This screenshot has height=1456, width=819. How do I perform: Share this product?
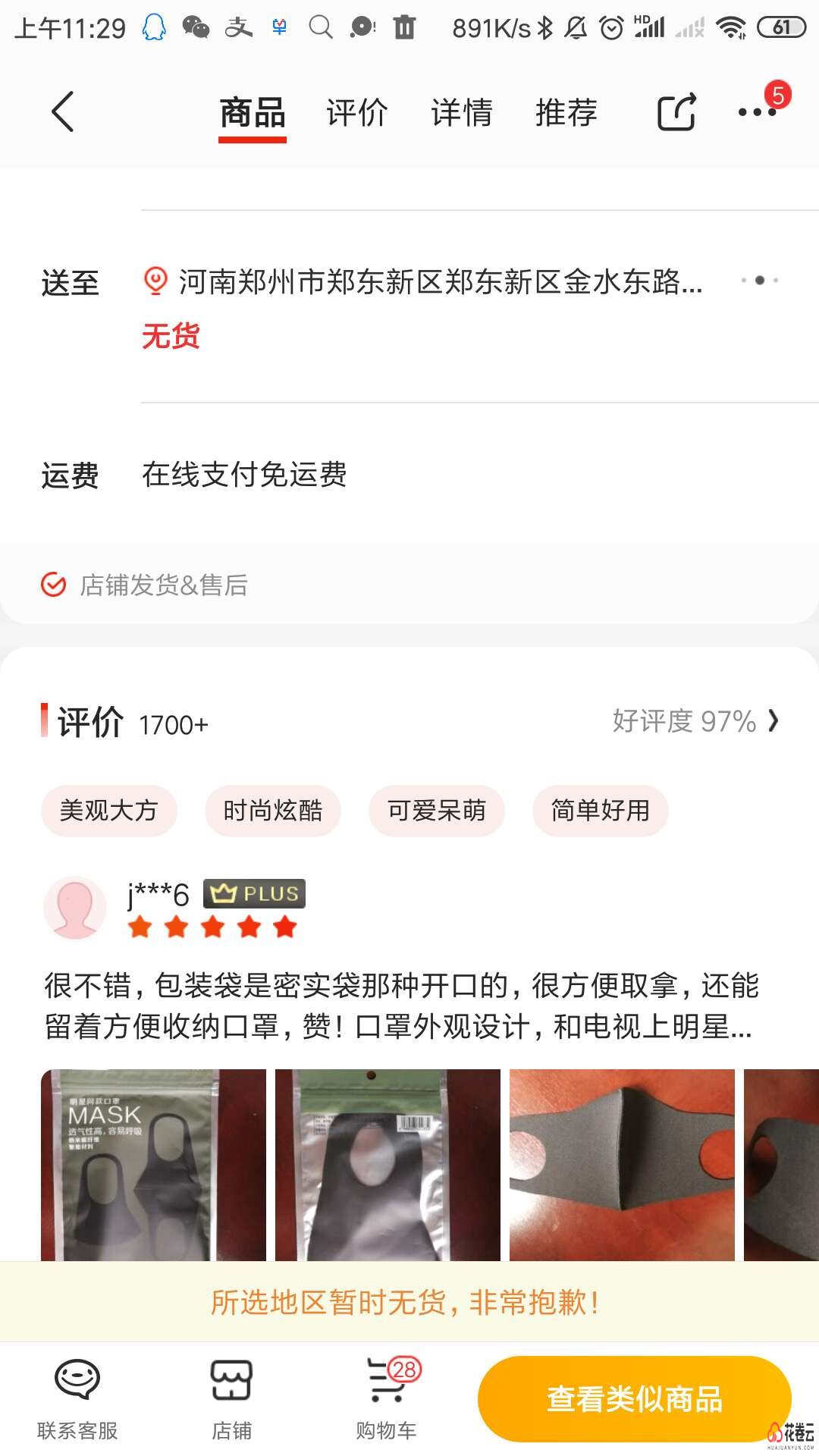pyautogui.click(x=676, y=113)
